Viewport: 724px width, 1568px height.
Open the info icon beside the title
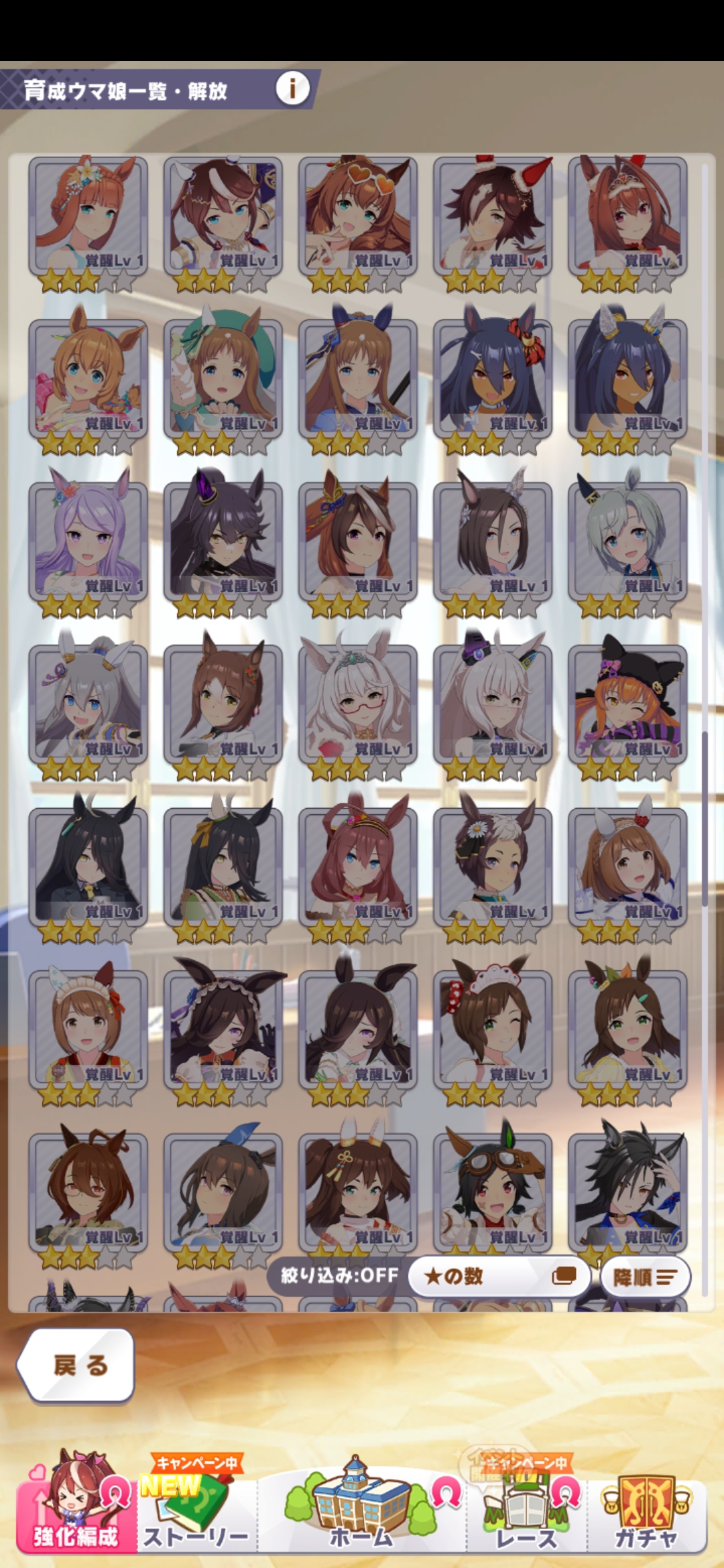pos(292,88)
